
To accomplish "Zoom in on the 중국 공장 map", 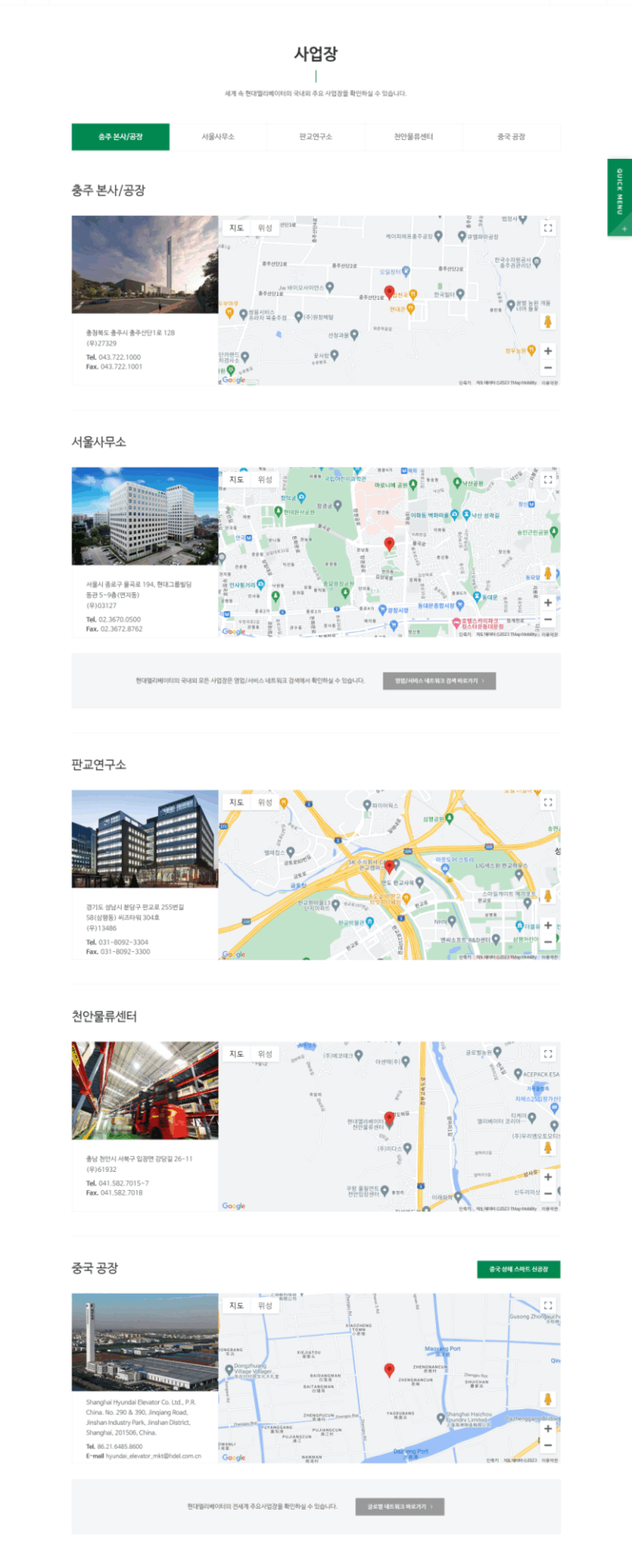I will click(x=548, y=1429).
